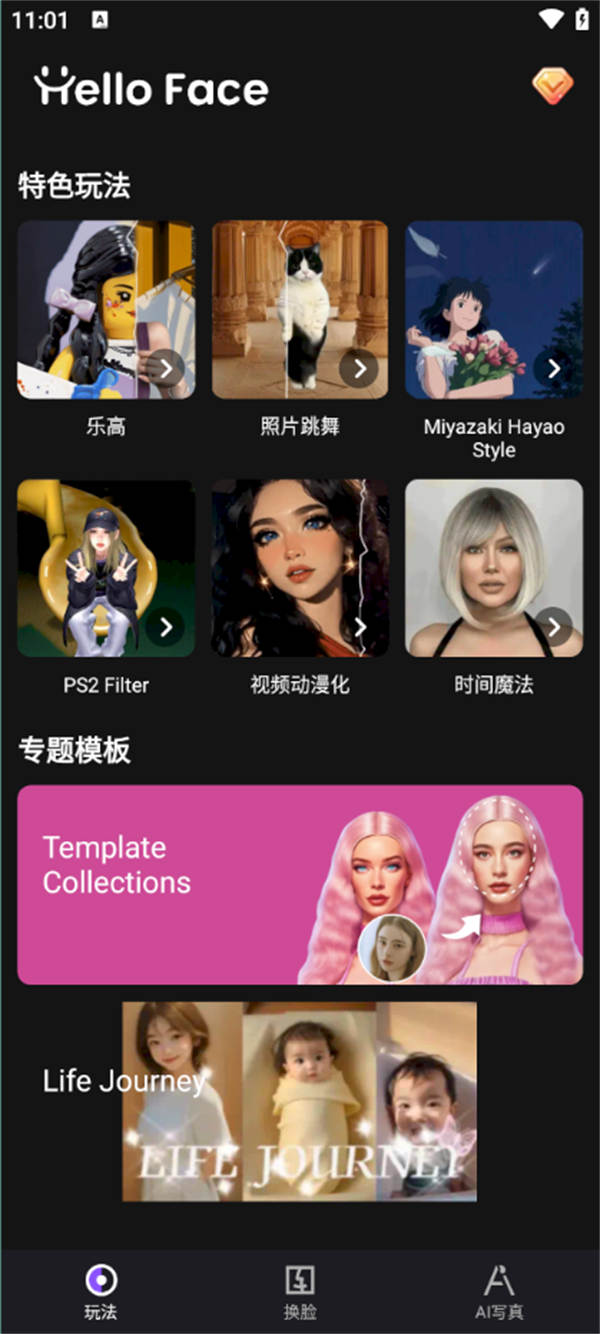Image resolution: width=600 pixels, height=1334 pixels.
Task: Open the 照片跳舞 photo dance effect
Action: (x=299, y=310)
